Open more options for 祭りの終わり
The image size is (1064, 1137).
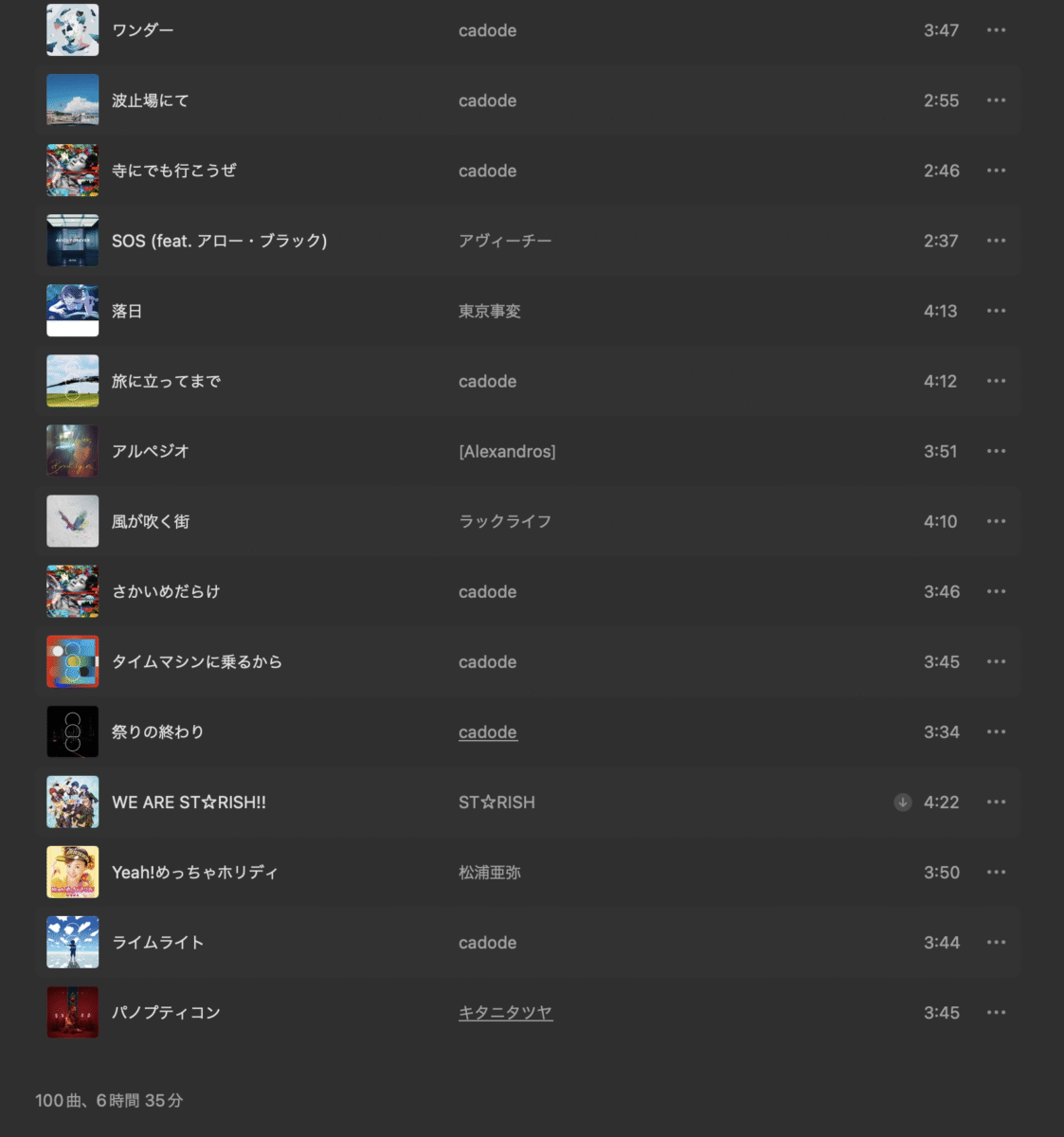coord(996,731)
